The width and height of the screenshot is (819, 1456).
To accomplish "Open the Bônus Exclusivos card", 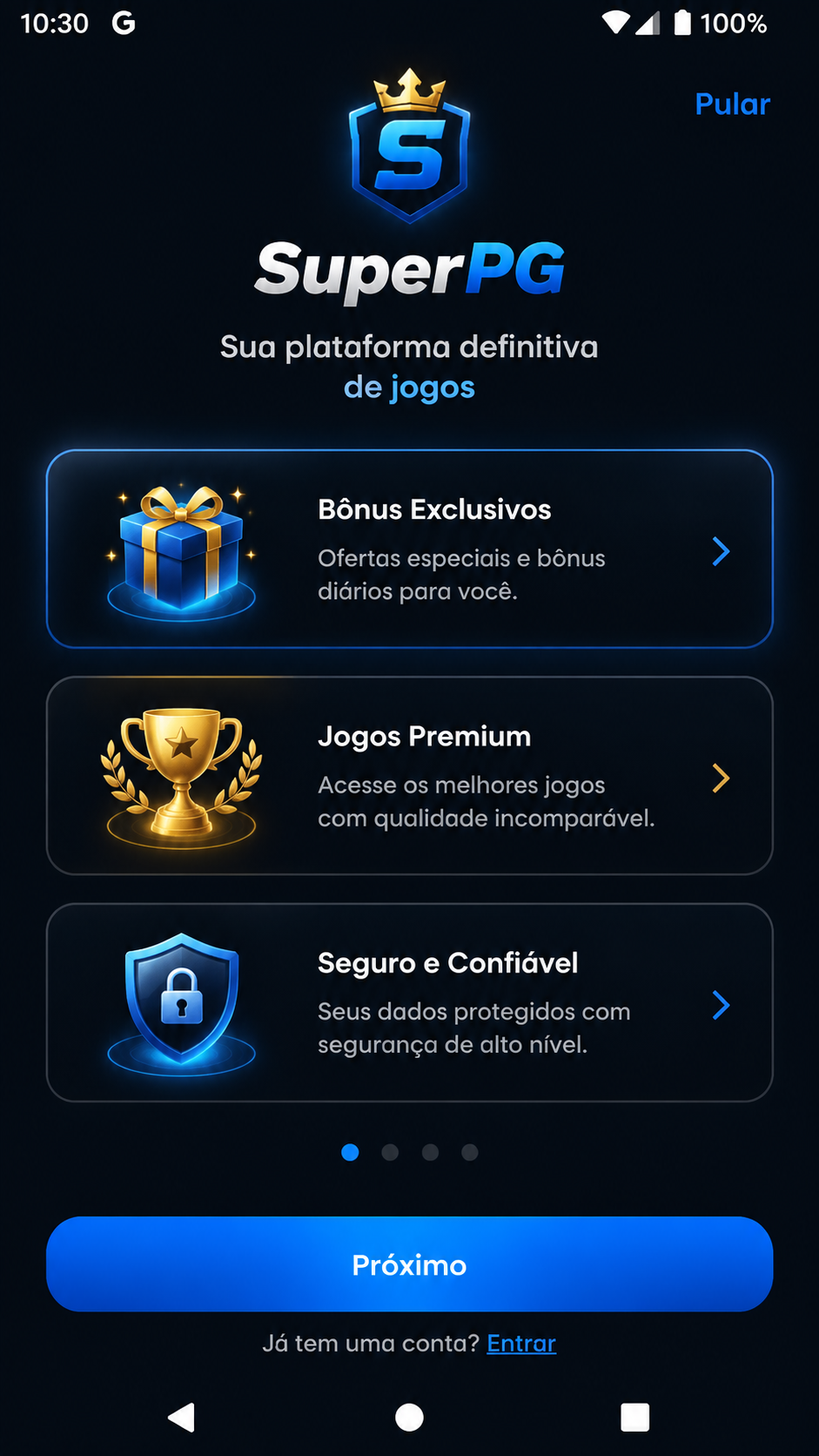I will [x=409, y=549].
